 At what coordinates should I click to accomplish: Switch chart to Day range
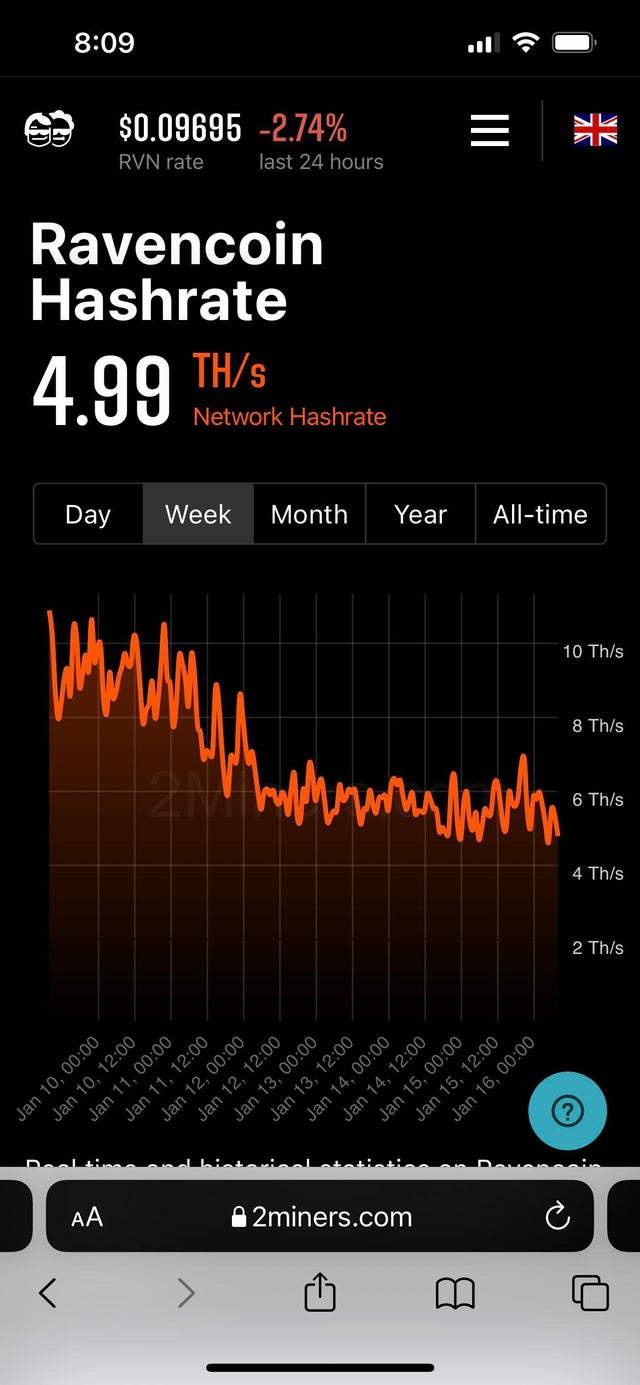coord(88,514)
